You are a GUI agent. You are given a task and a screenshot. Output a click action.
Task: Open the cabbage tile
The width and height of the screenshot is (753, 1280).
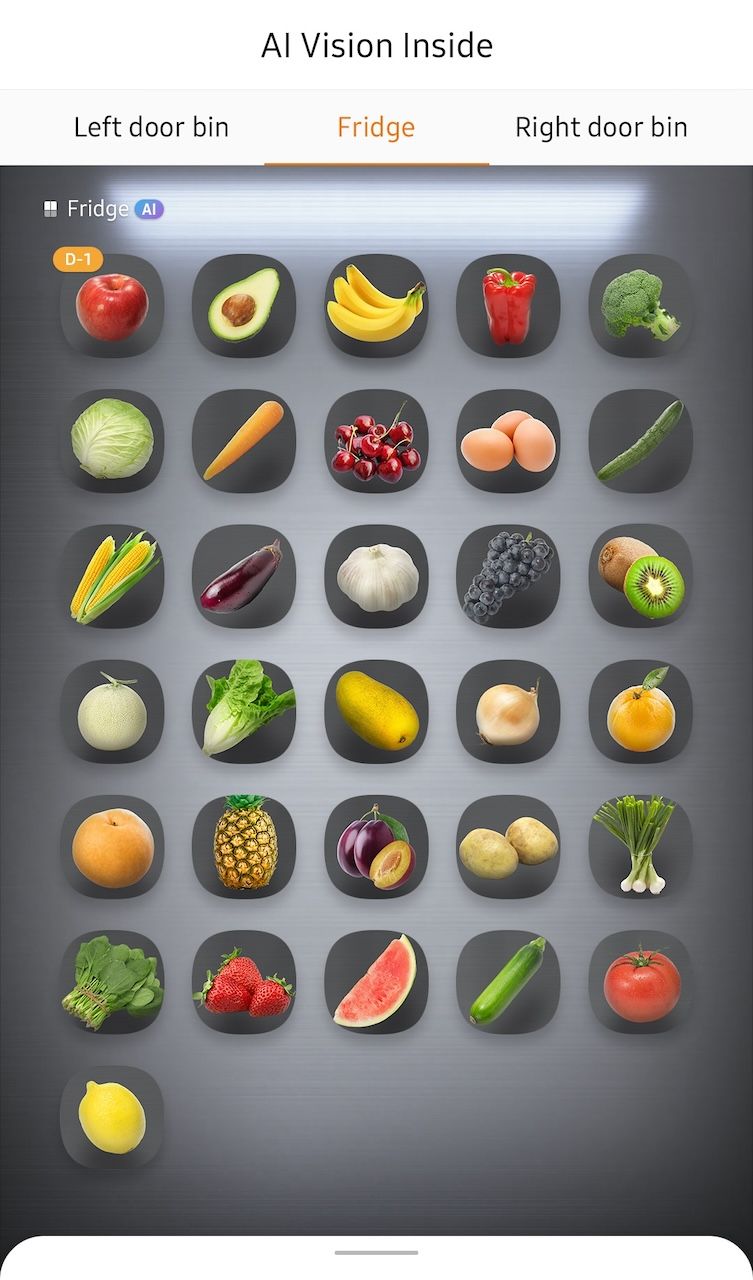112,441
